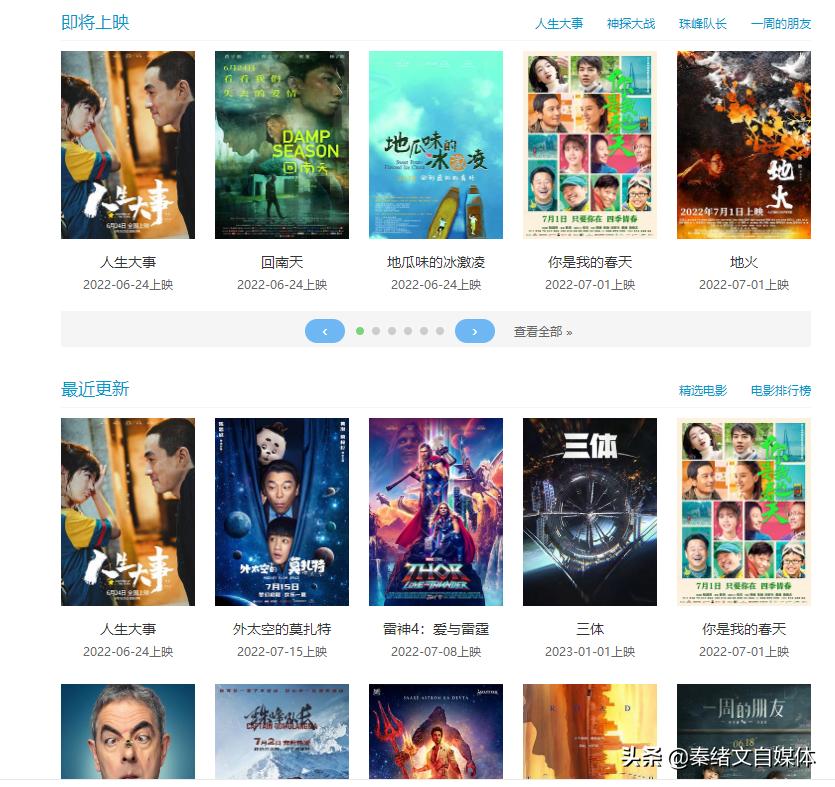Open the 三体 movie poster

[590, 512]
